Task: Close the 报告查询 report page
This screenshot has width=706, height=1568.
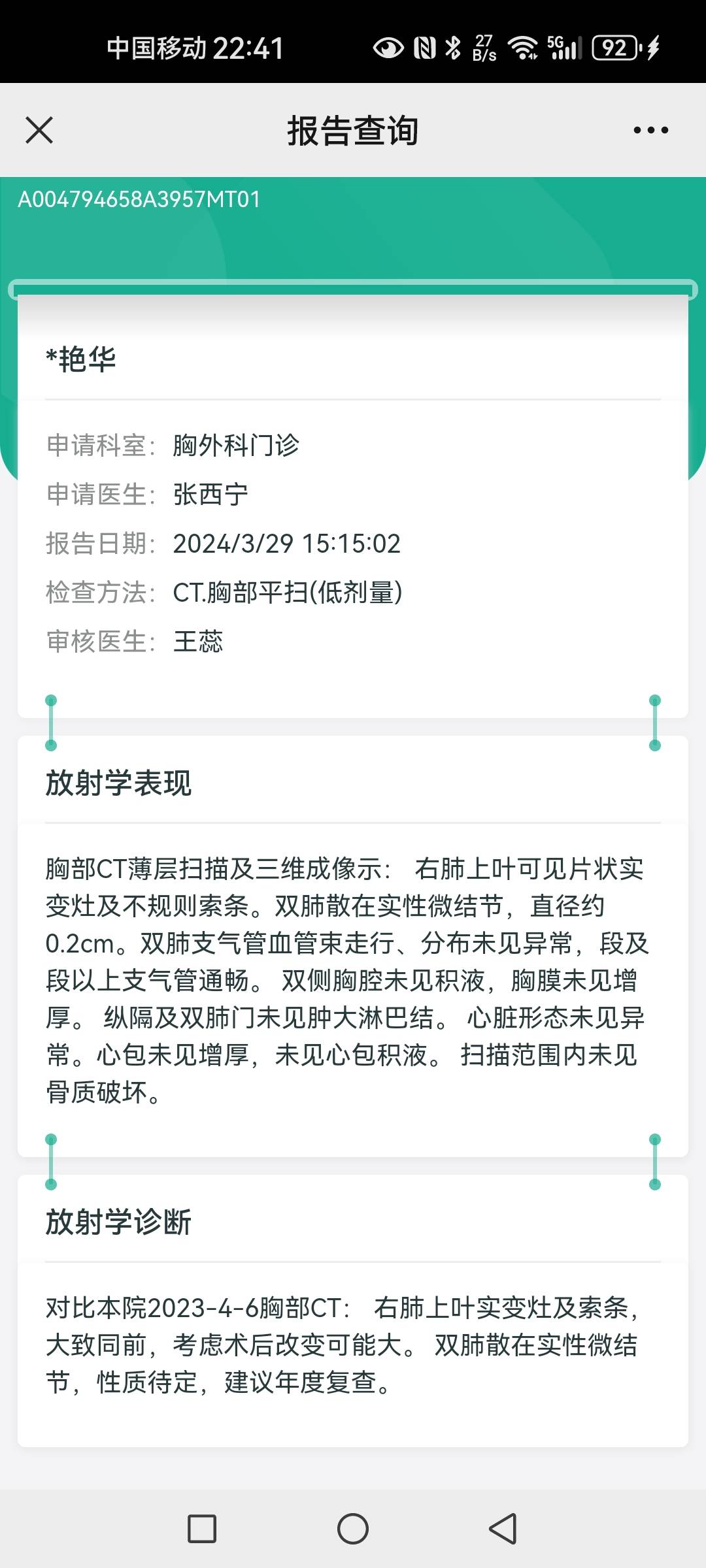Action: [39, 129]
